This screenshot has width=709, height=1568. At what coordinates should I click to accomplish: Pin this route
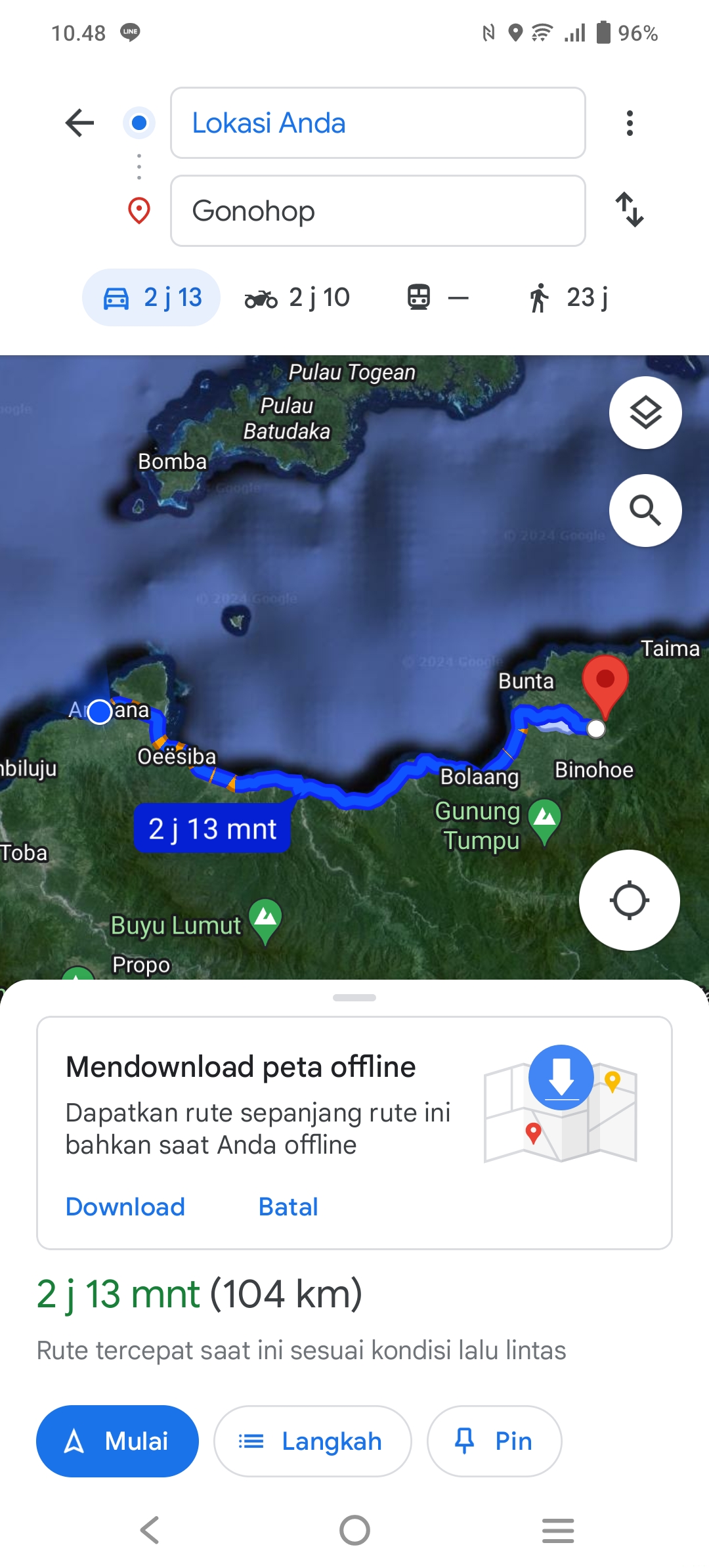click(x=494, y=1441)
